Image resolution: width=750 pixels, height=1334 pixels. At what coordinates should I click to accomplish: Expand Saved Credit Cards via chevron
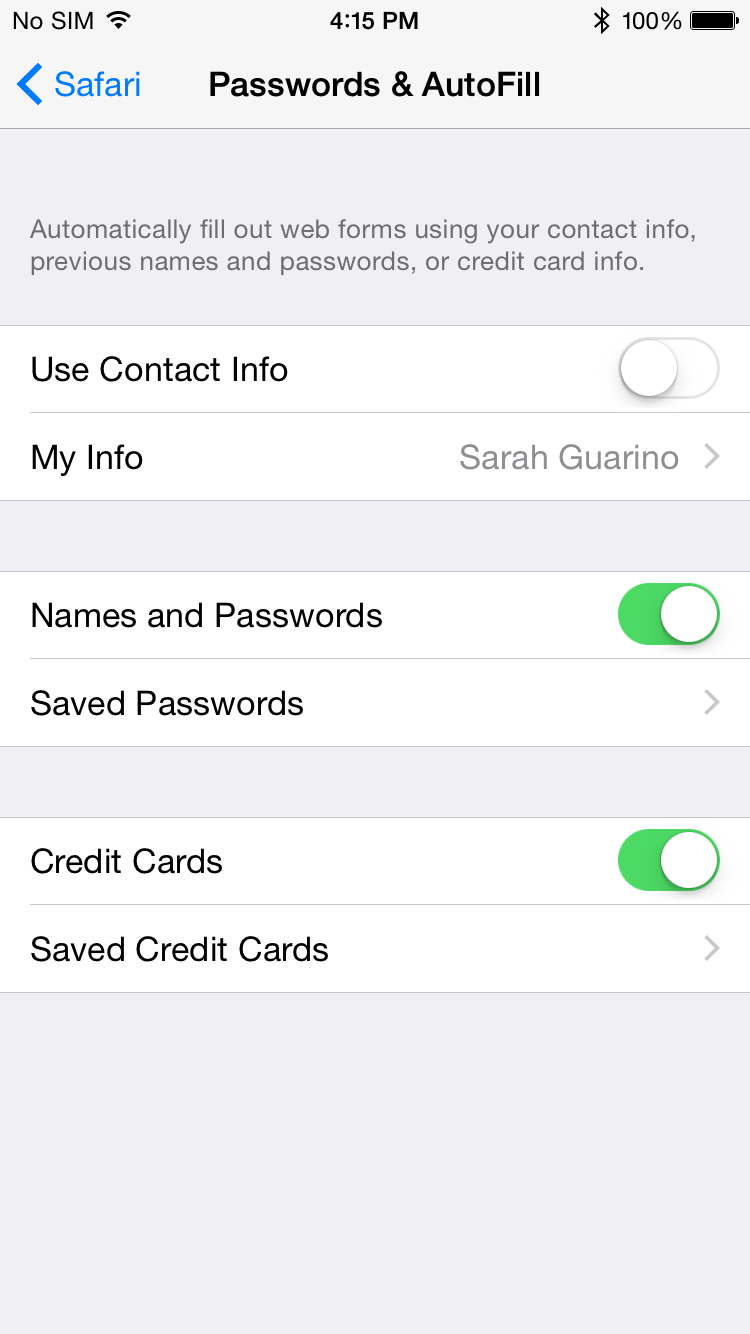[710, 948]
